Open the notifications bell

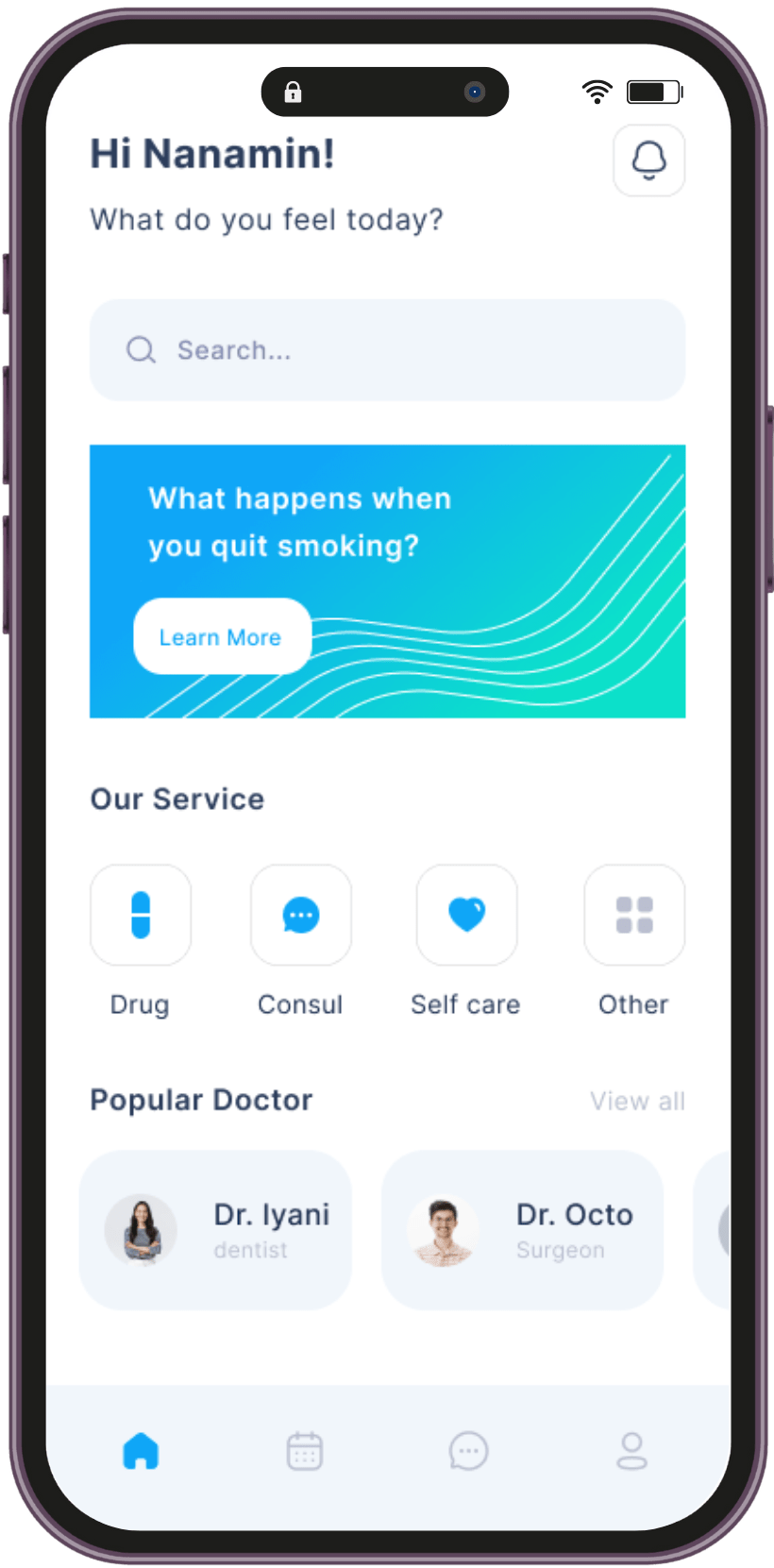click(648, 160)
